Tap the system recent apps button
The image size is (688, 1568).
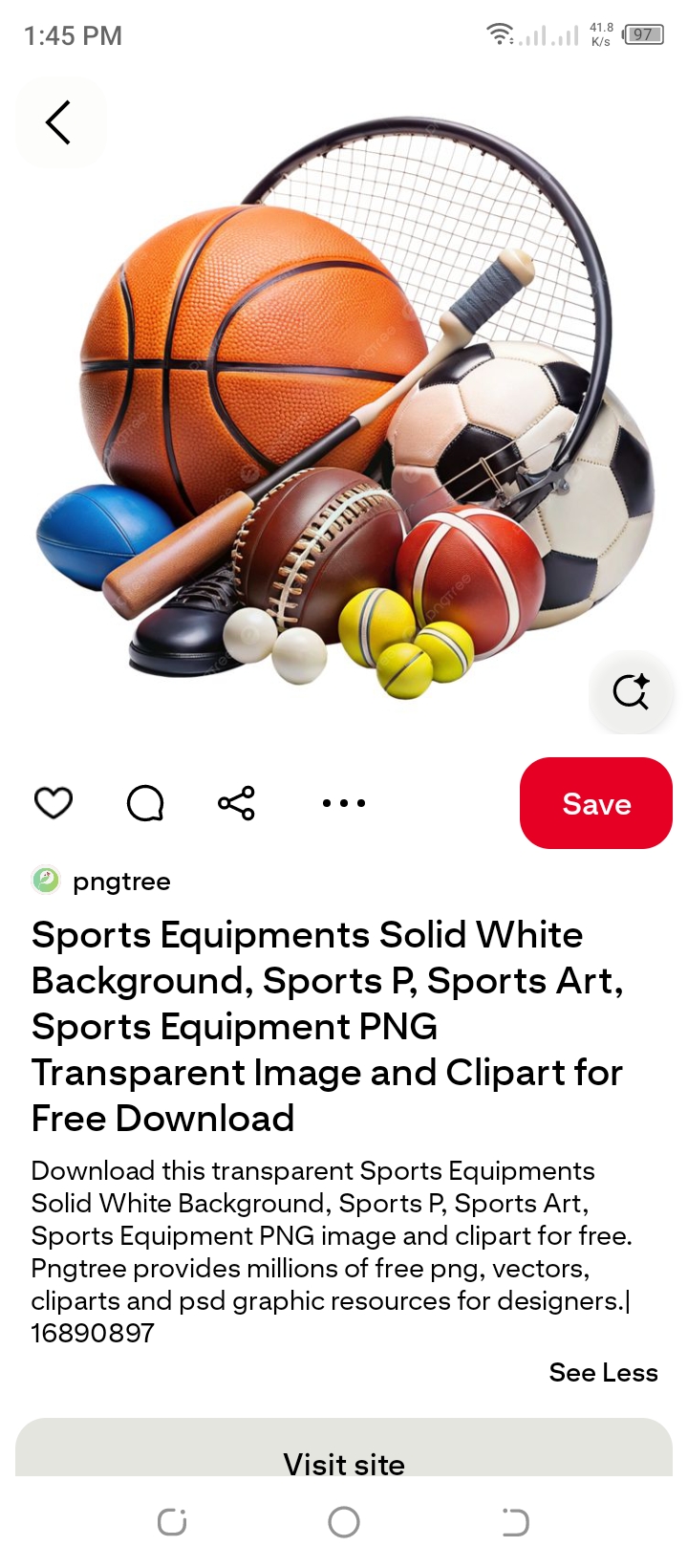172,1522
